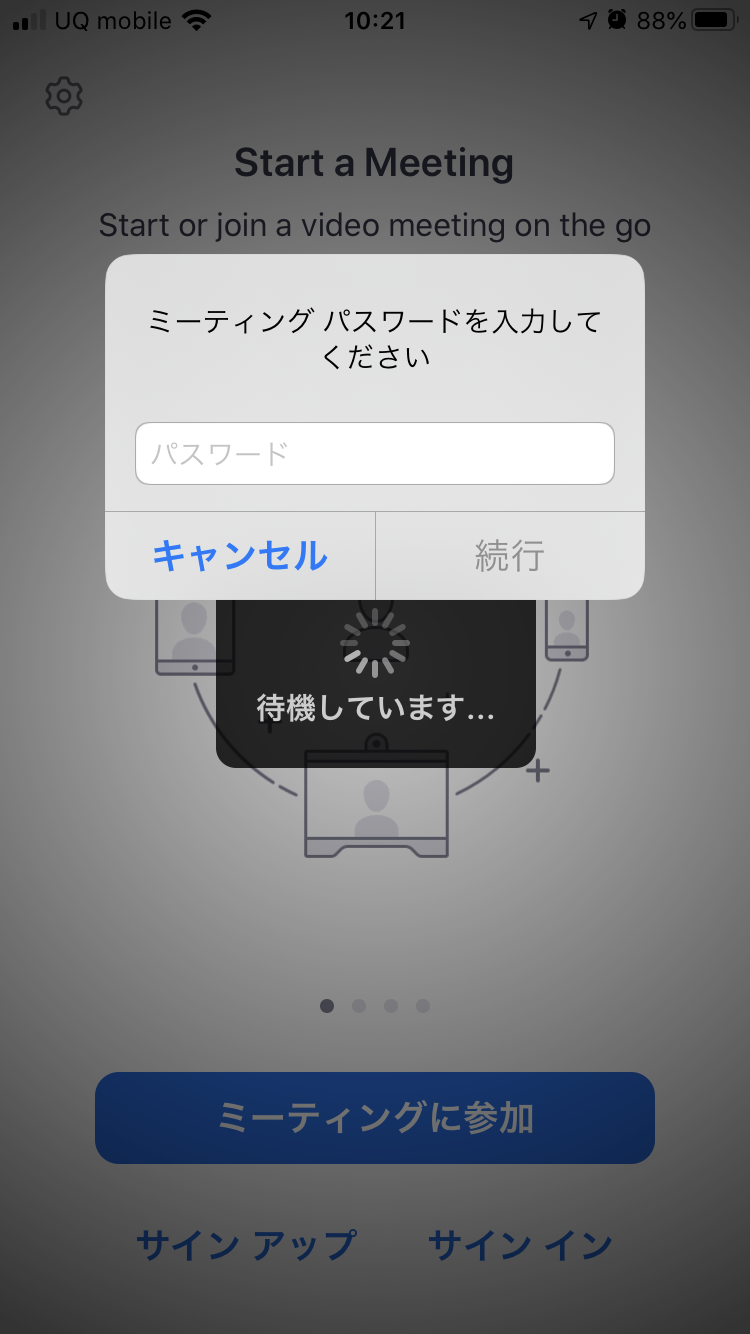This screenshot has width=750, height=1334.
Task: Cancel the password dialog with キャンセル
Action: coord(240,556)
